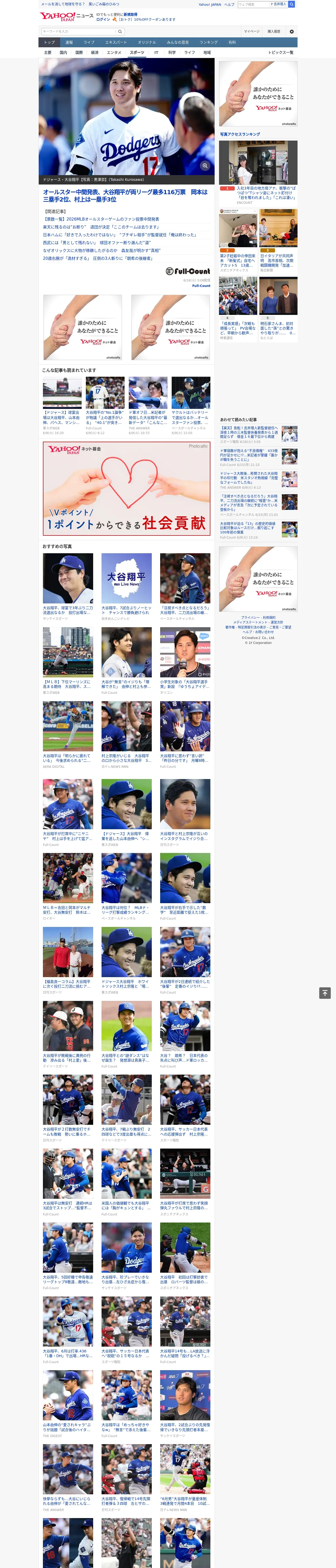This screenshot has width=336, height=1568.
Task: Open headline オールスター中間発表 article
Action: tap(125, 195)
